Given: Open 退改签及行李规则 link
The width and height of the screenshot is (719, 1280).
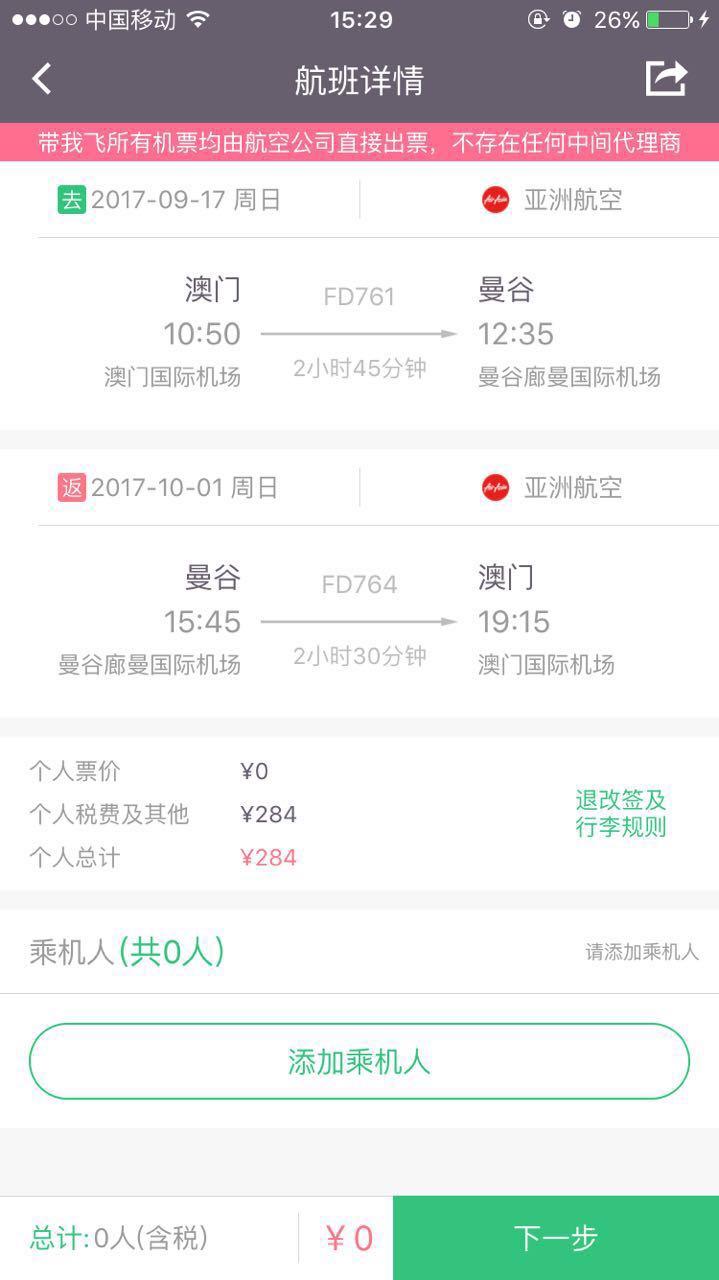Looking at the screenshot, I should click(621, 814).
